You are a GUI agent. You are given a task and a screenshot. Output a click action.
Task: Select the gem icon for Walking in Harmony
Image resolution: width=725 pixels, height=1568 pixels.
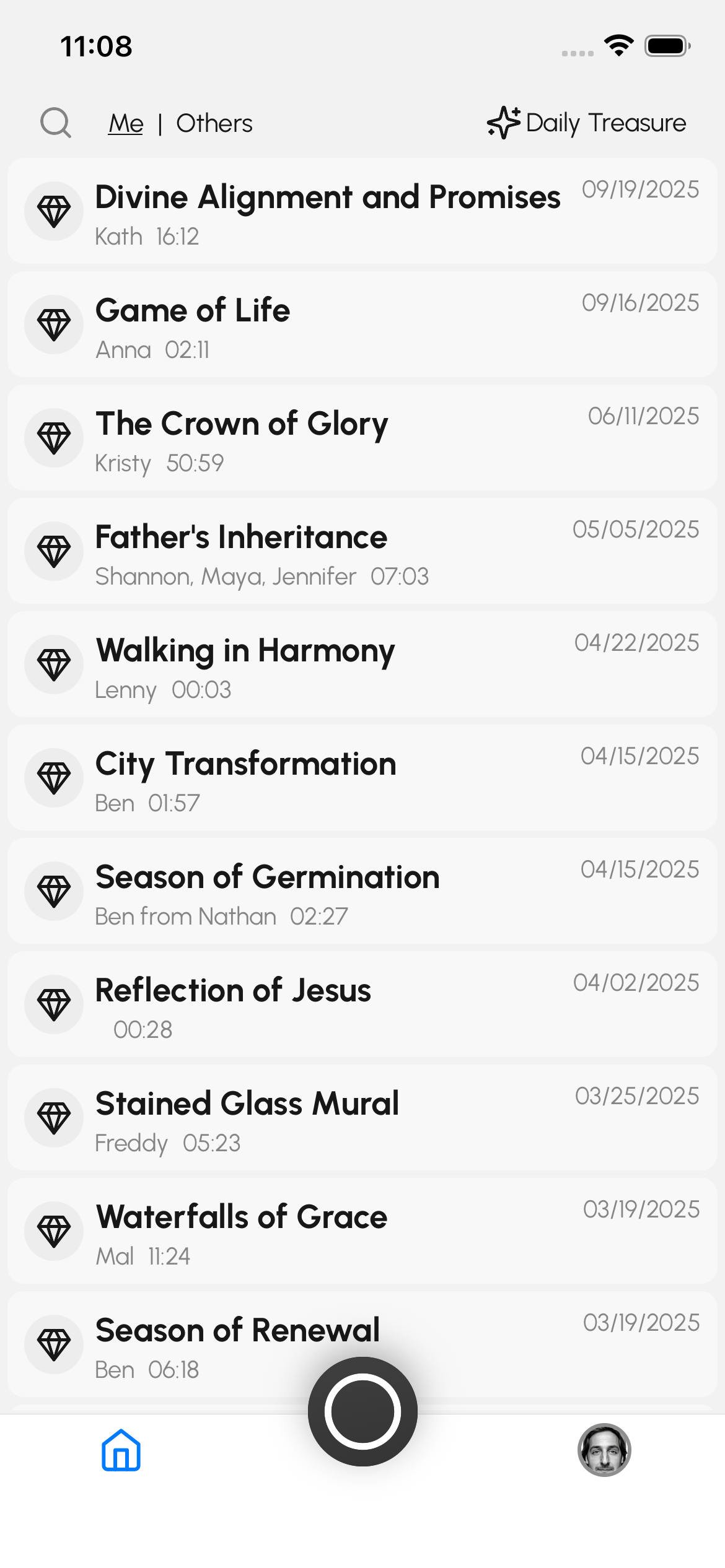point(54,664)
